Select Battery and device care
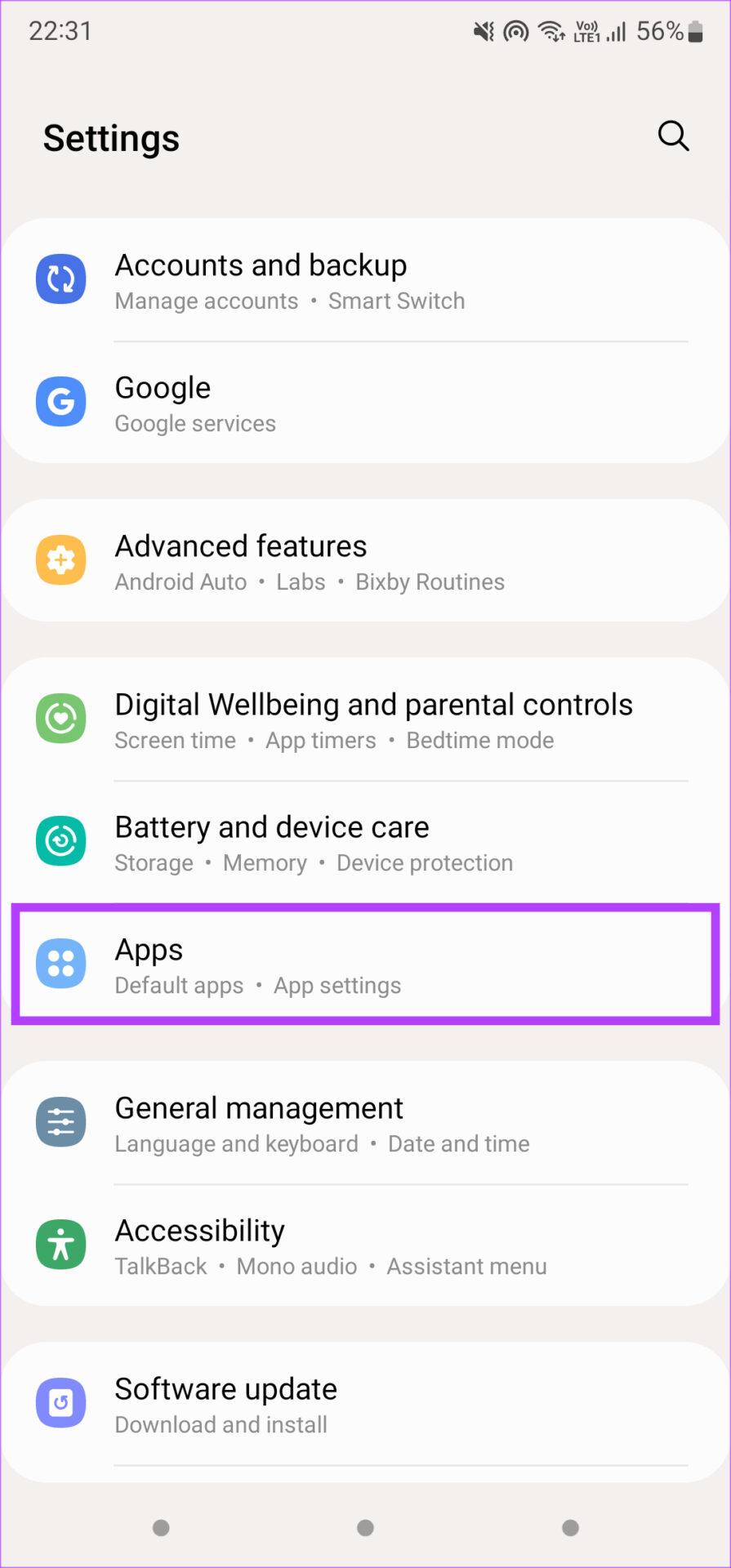 [365, 842]
